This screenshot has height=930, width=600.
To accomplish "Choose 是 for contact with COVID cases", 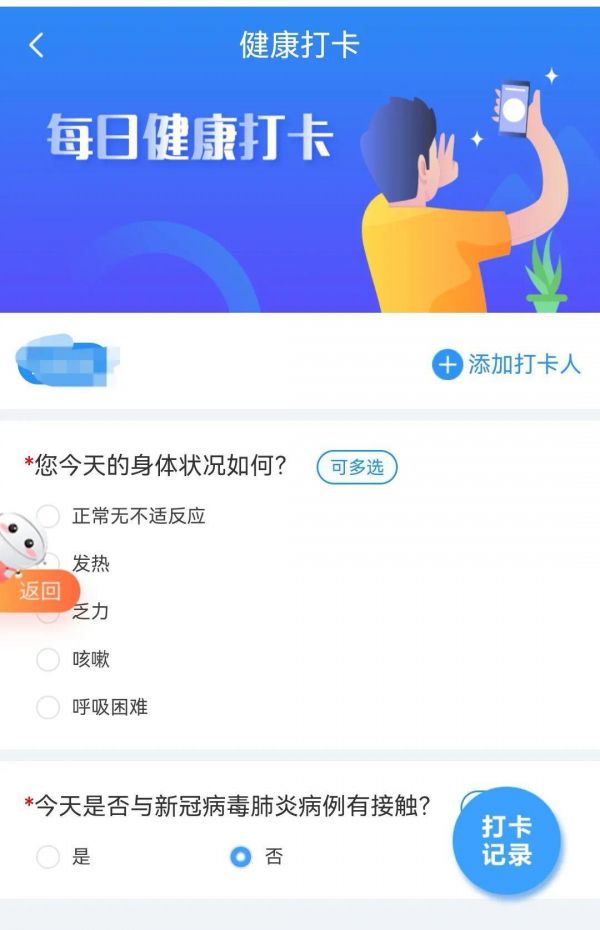I will click(x=48, y=857).
